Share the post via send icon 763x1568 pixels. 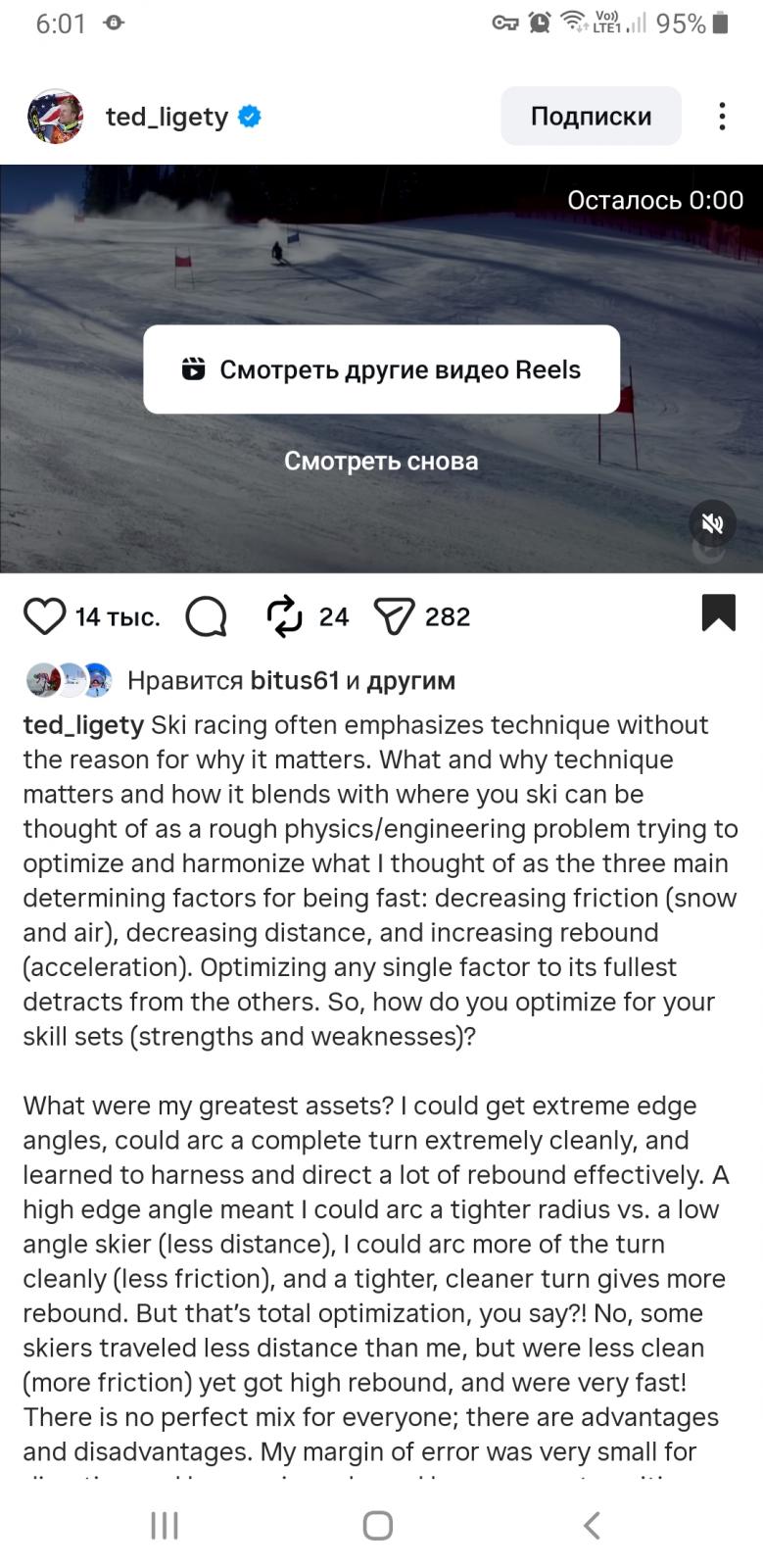point(395,616)
